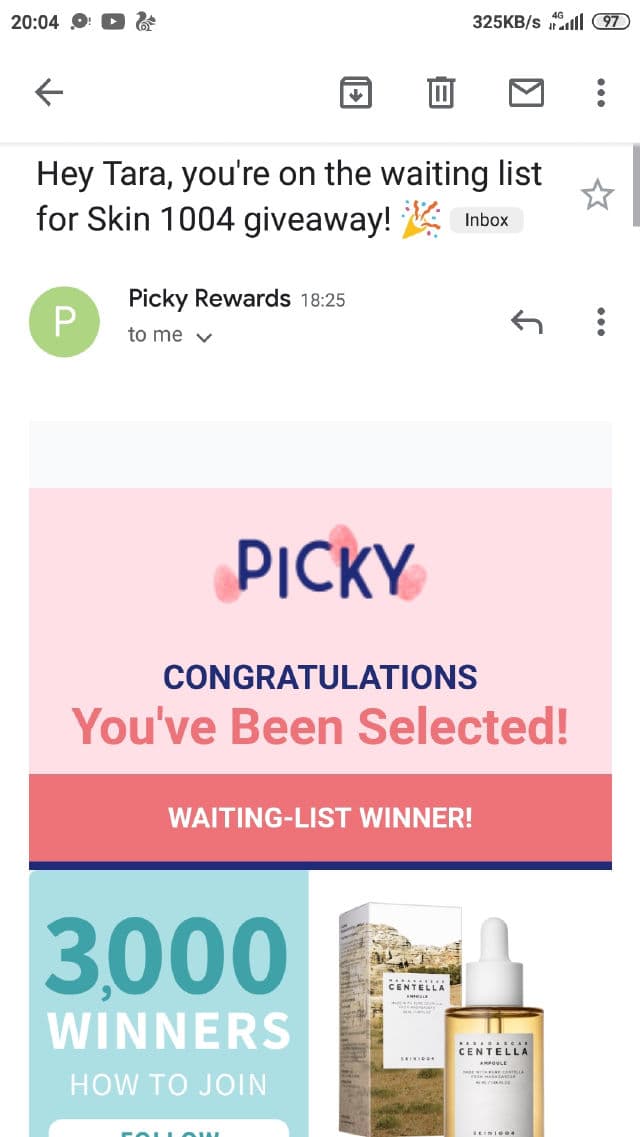Reply to Picky Rewards
Image resolution: width=640 pixels, height=1137 pixels.
(x=526, y=322)
